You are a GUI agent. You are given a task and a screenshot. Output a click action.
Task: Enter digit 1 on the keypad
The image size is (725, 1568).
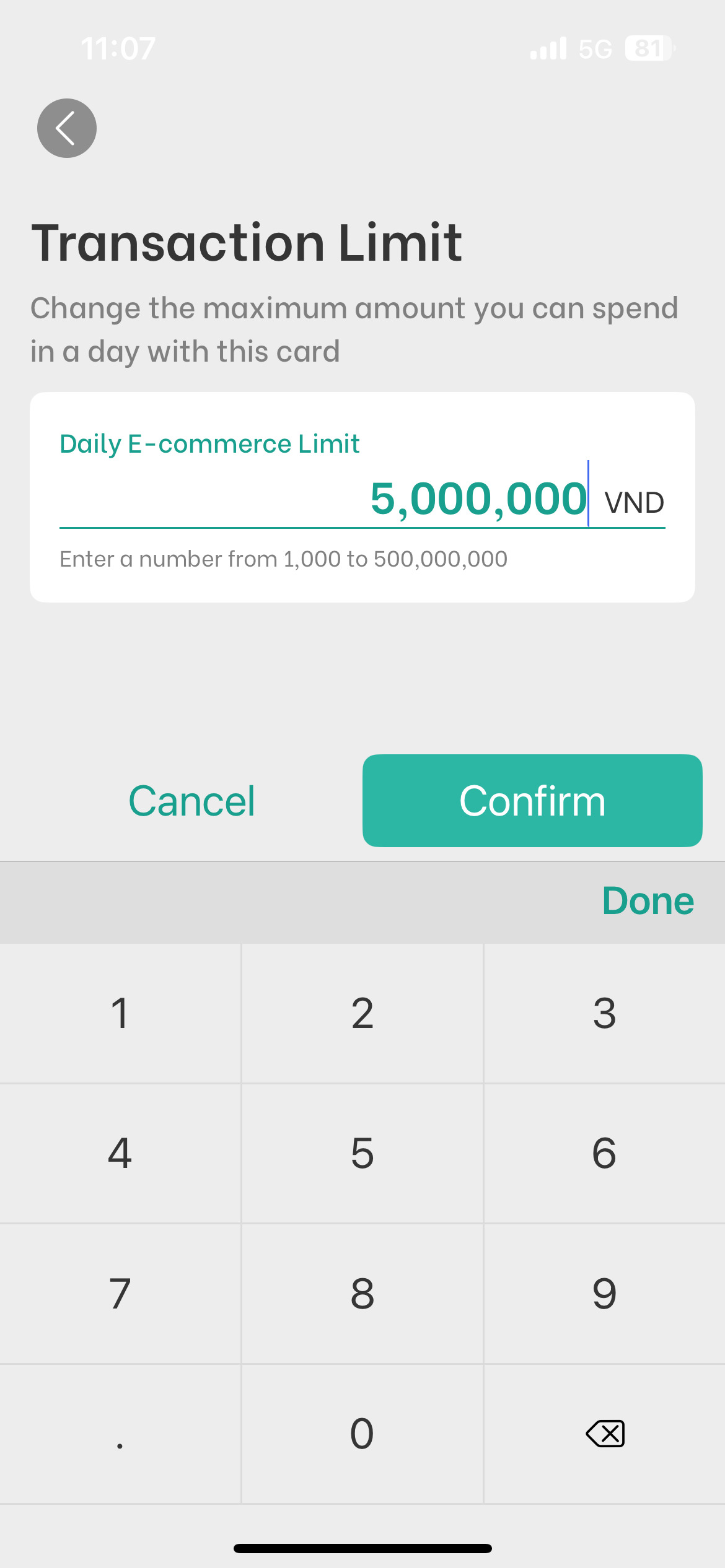point(120,1014)
